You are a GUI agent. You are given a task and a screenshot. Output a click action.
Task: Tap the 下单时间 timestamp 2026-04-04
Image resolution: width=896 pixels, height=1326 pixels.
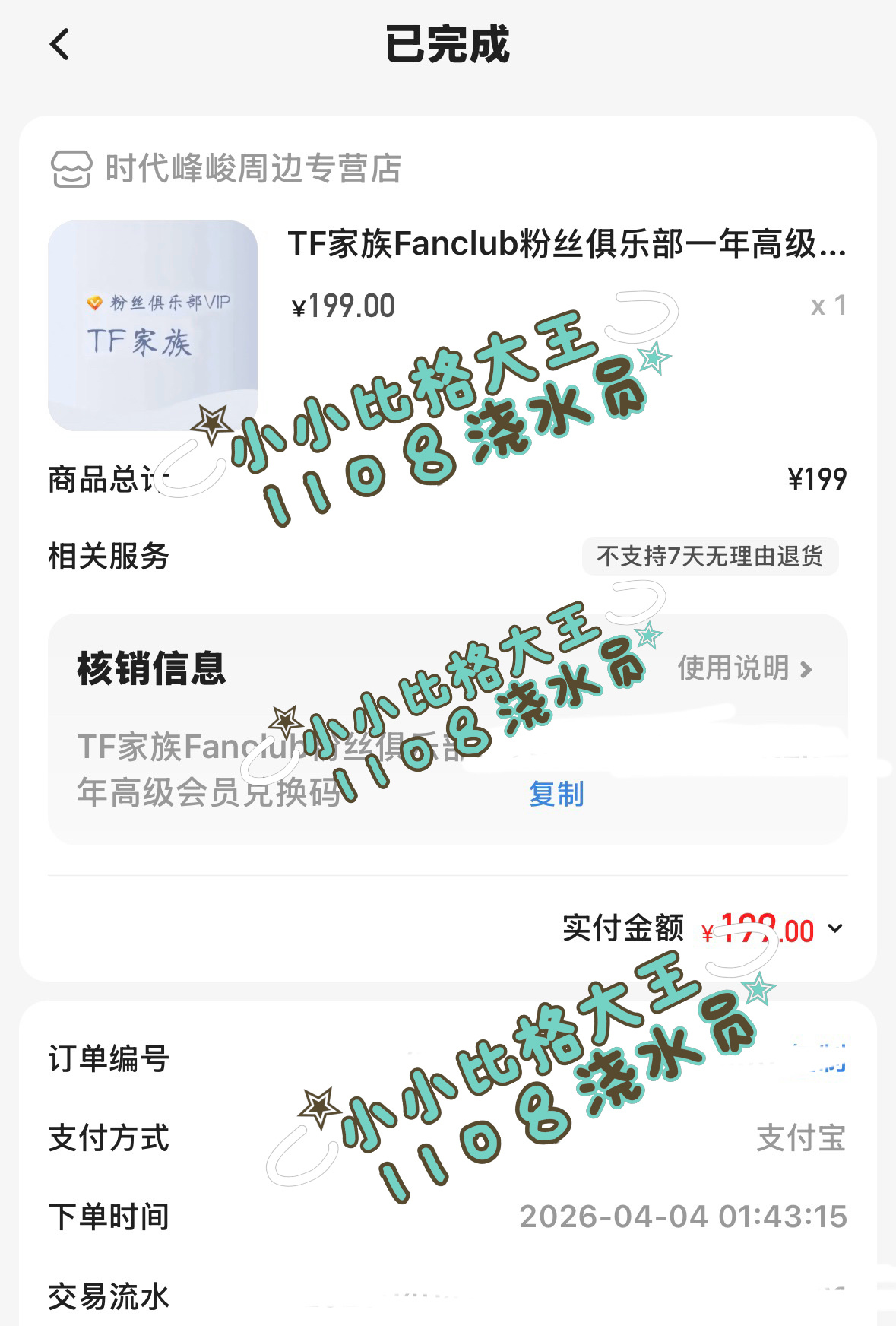(x=684, y=1217)
